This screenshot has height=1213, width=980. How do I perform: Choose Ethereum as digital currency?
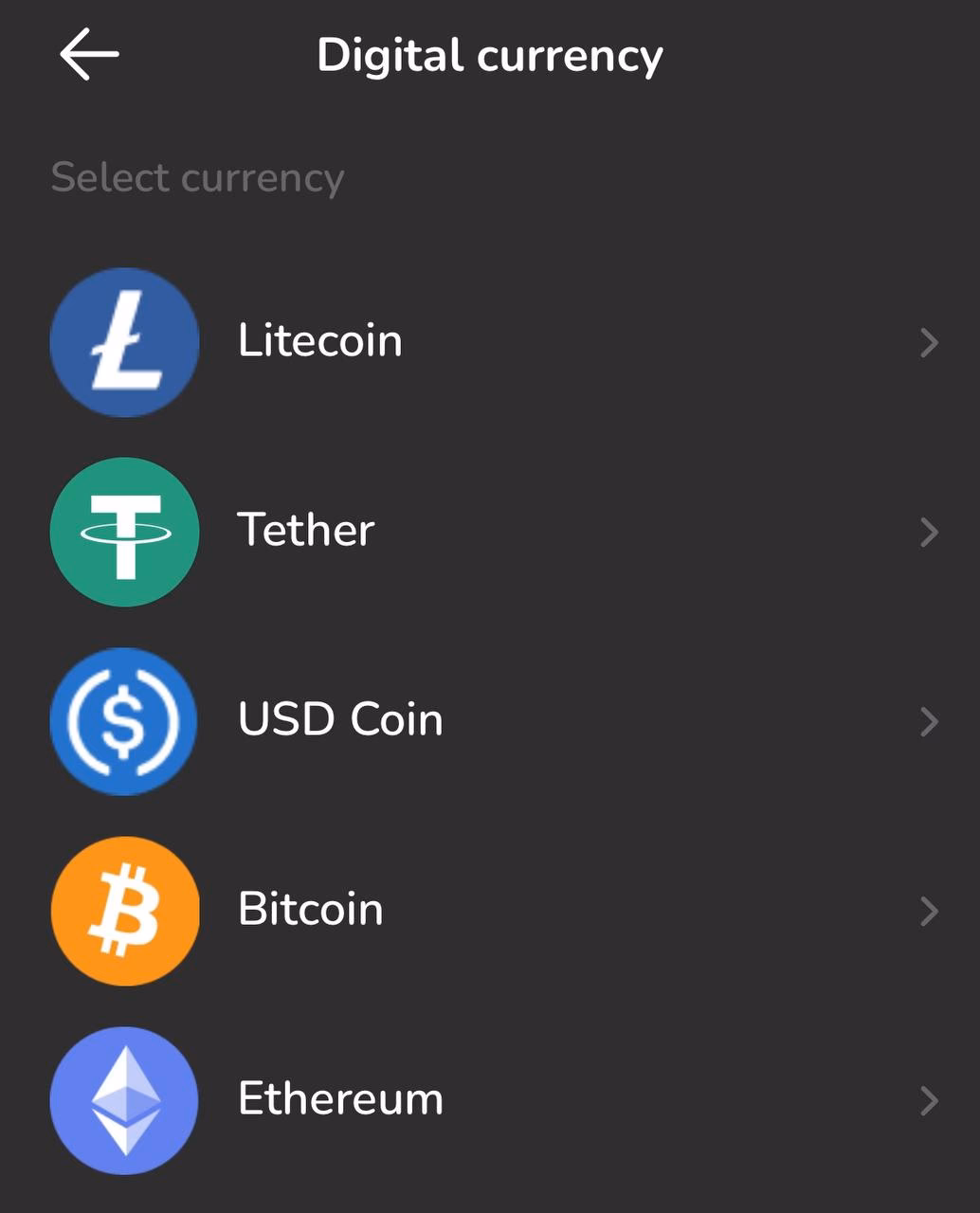(341, 1100)
